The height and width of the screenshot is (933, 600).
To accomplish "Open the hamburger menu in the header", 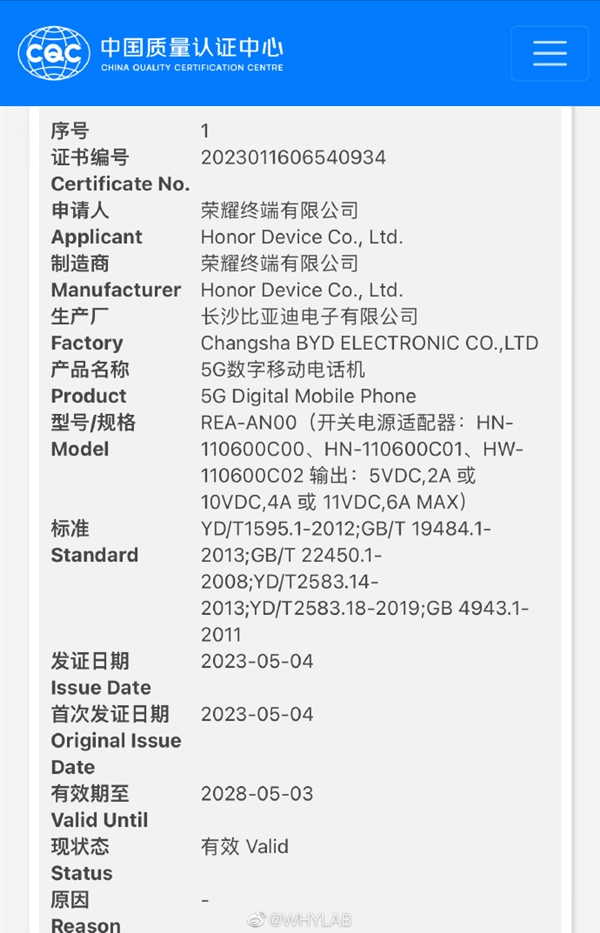I will pyautogui.click(x=549, y=53).
